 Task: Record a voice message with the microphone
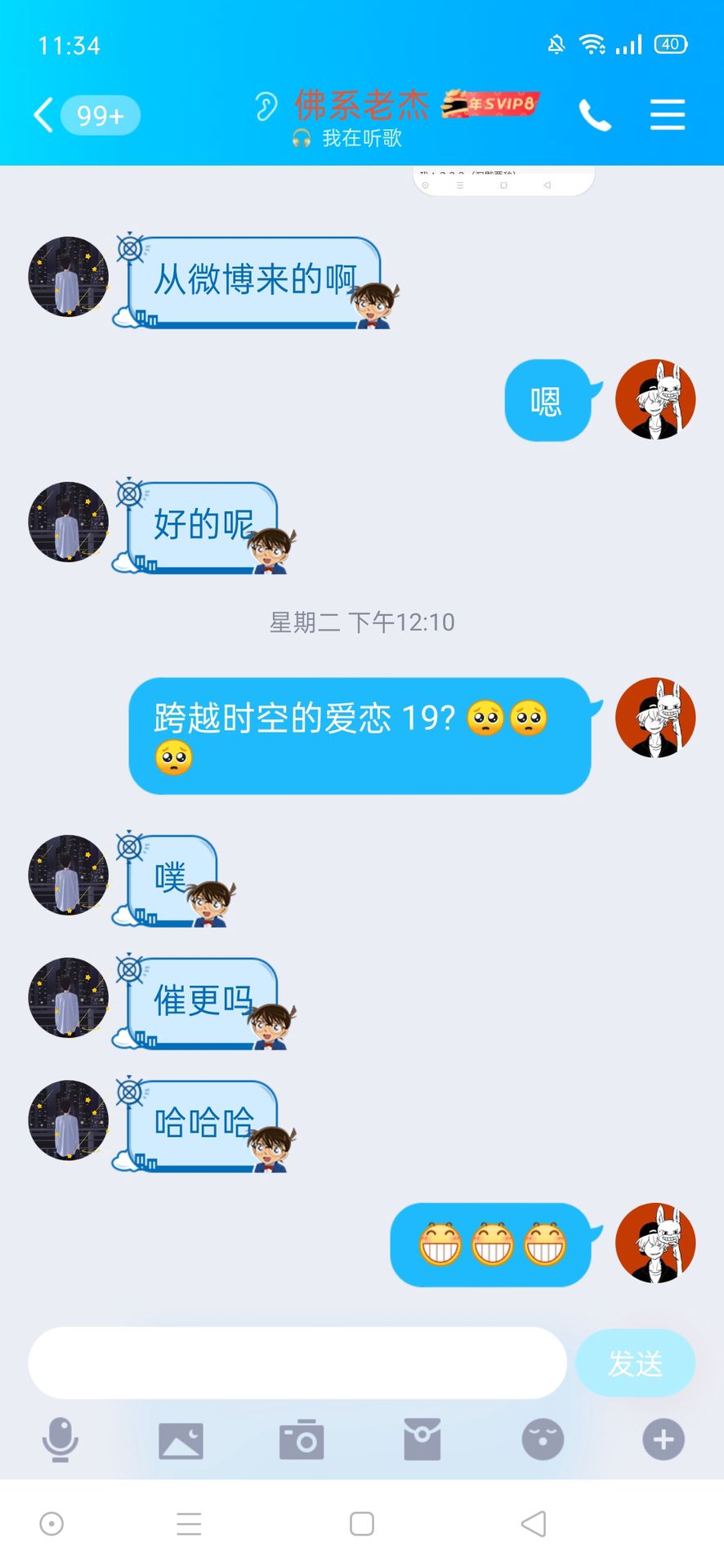point(60,1439)
